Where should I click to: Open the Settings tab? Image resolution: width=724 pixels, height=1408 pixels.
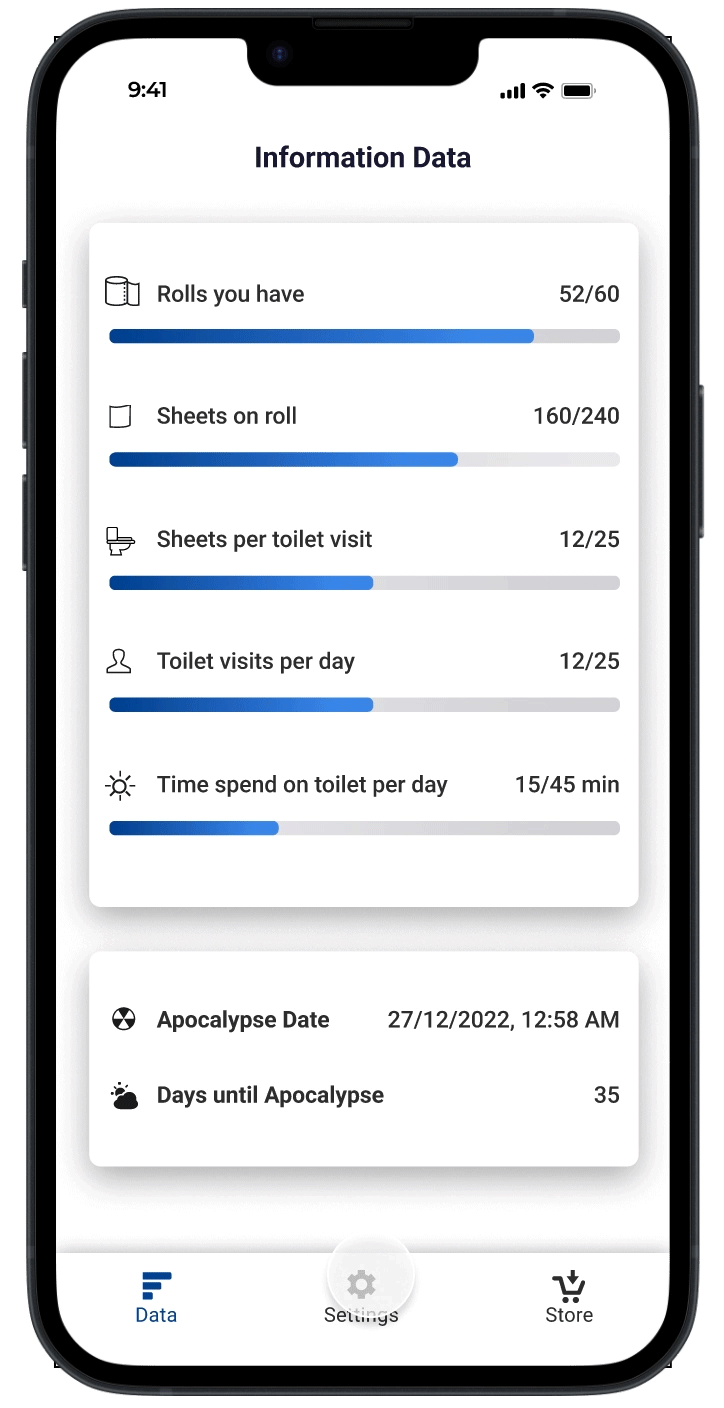coord(361,1292)
